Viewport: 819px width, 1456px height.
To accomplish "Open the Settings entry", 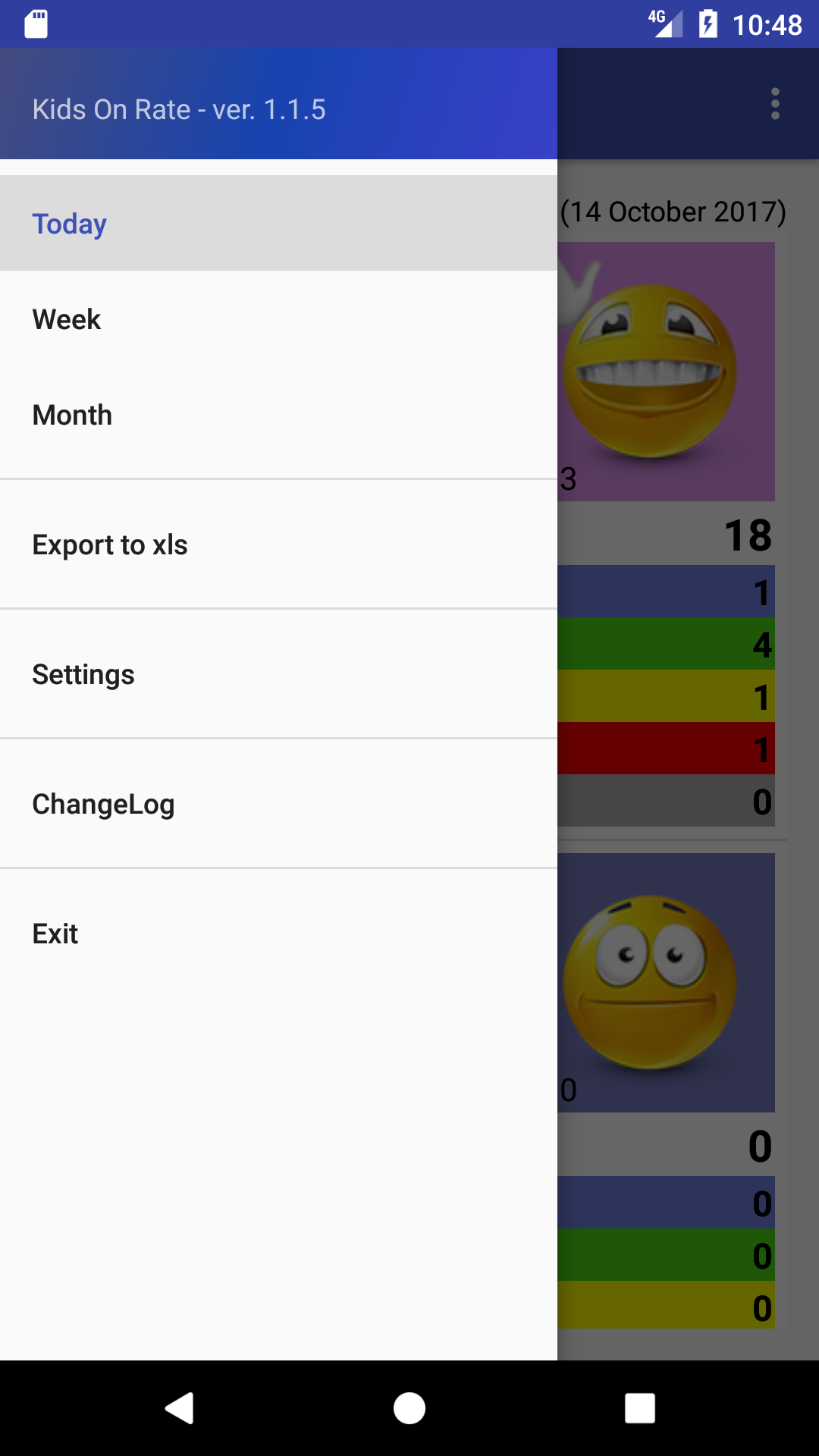I will pos(83,673).
